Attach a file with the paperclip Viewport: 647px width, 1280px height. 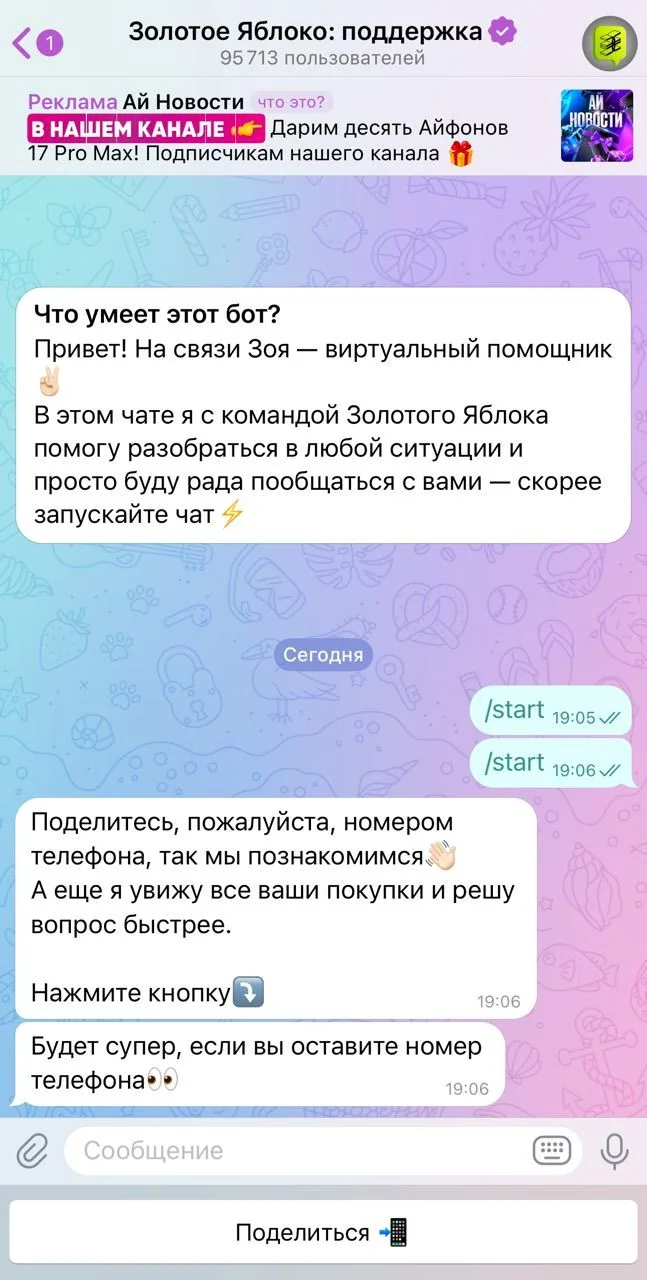(x=32, y=1151)
